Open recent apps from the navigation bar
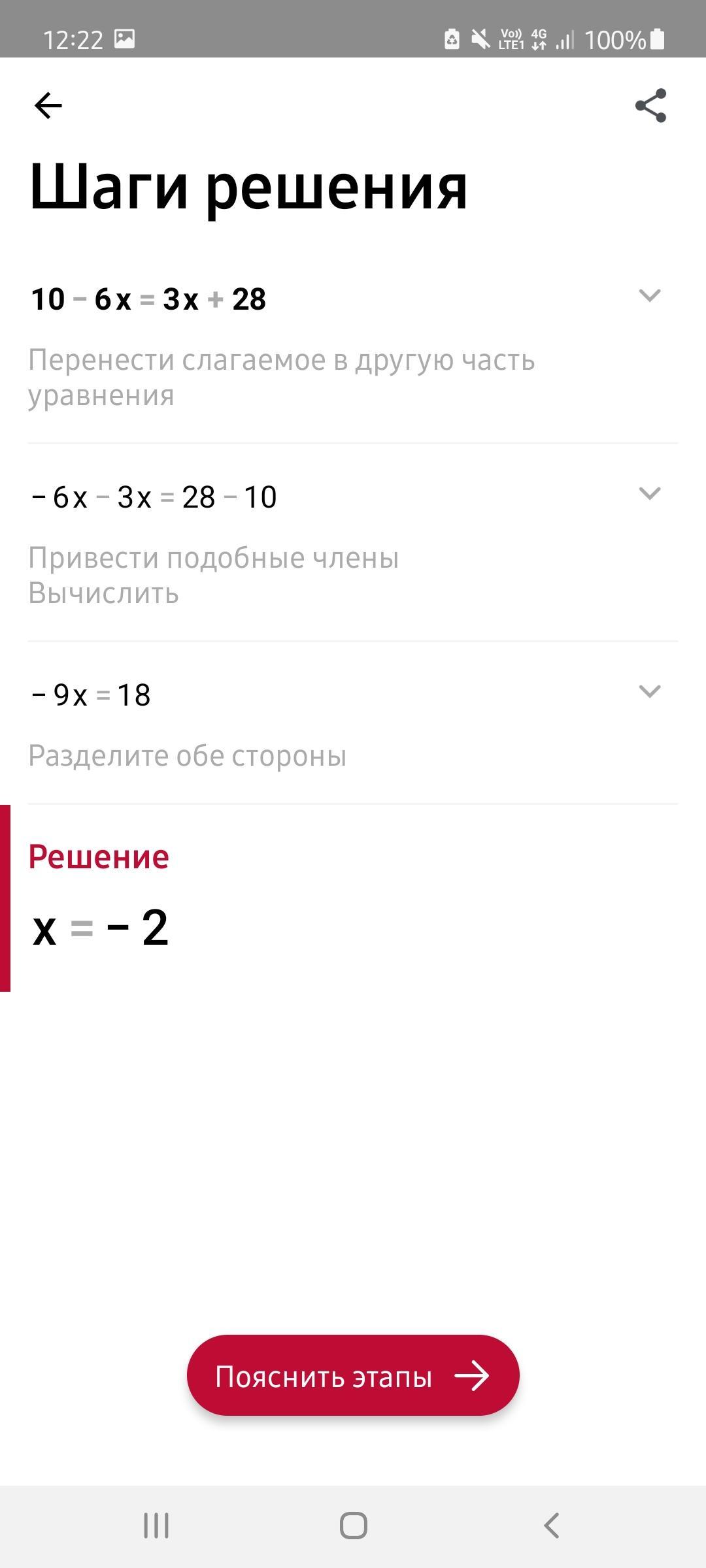706x1568 pixels. (156, 1526)
